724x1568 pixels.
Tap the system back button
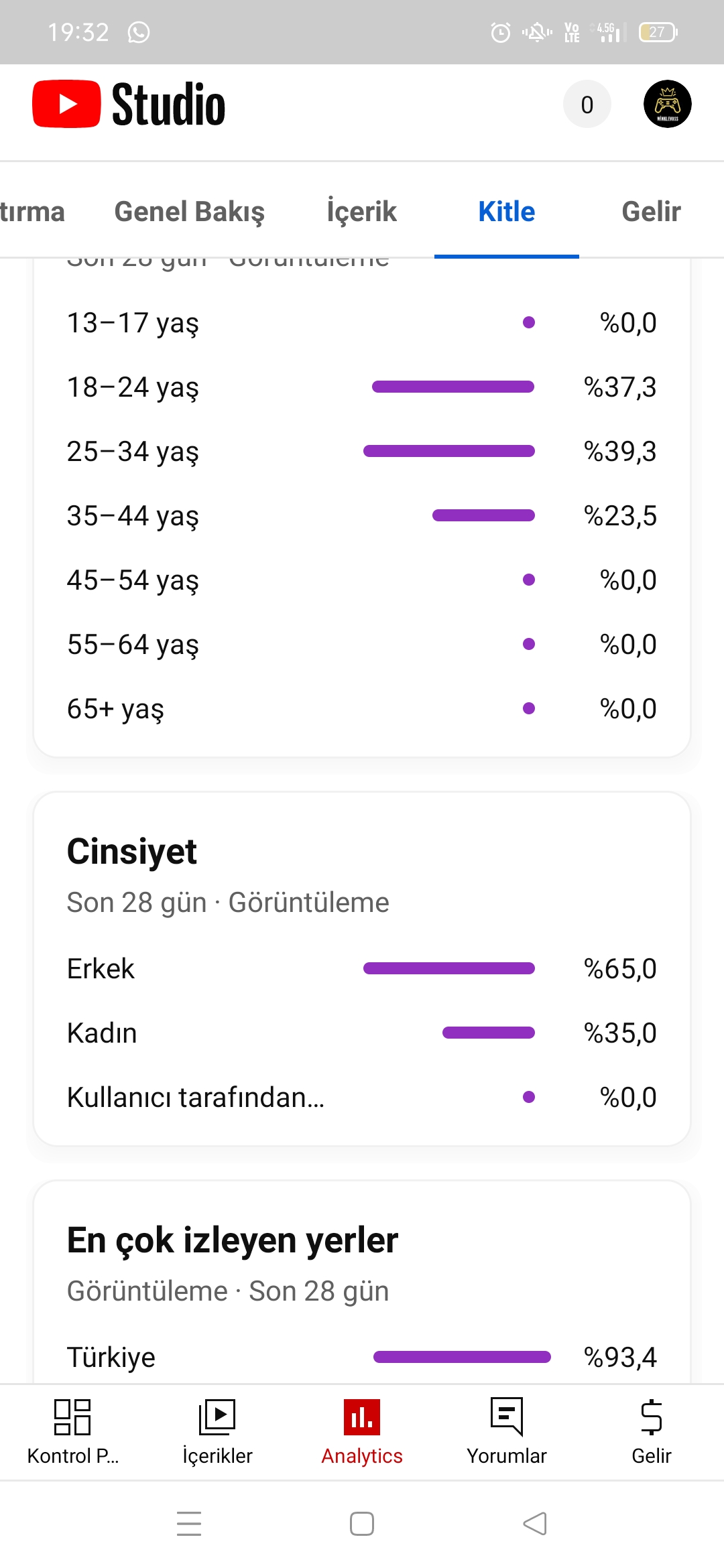coord(535,1524)
